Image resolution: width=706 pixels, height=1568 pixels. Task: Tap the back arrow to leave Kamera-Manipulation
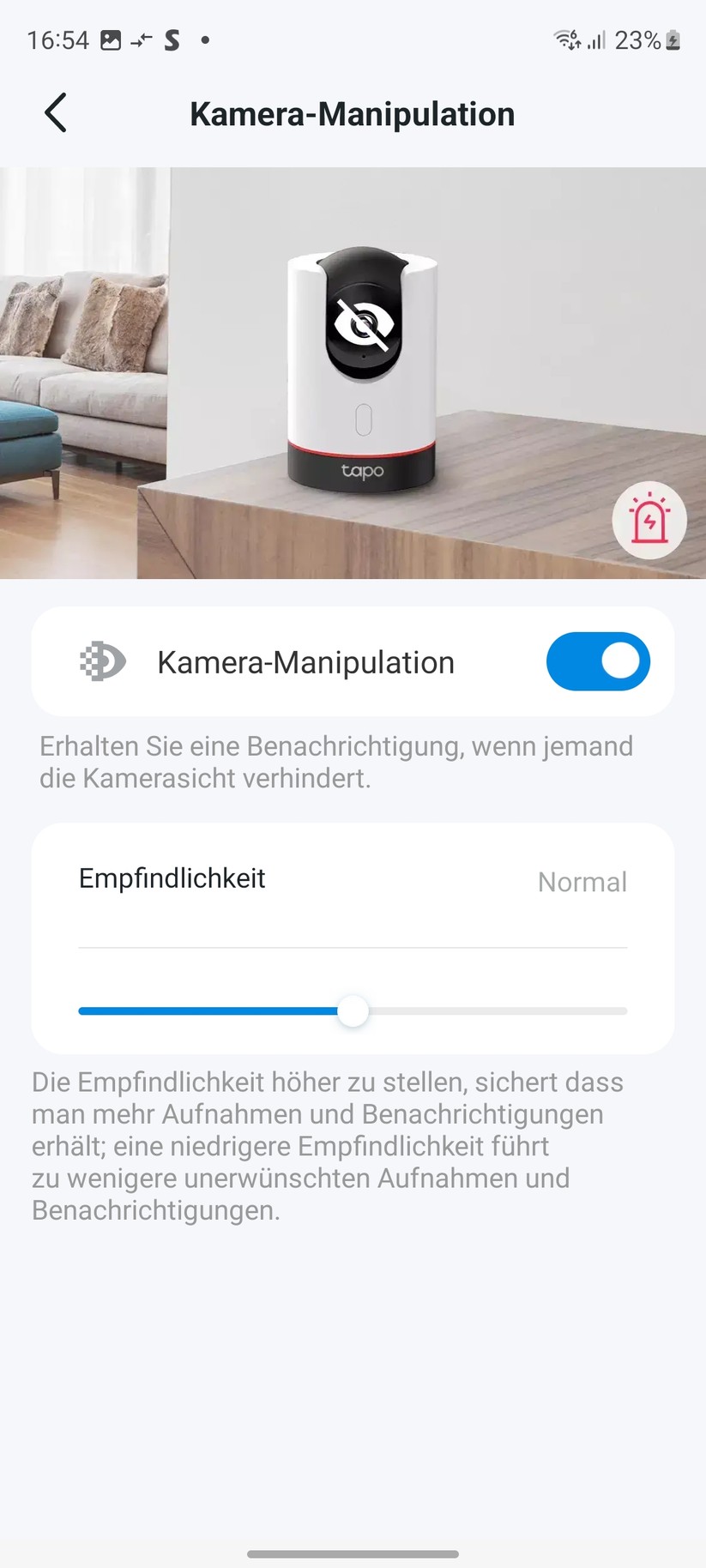(x=55, y=112)
